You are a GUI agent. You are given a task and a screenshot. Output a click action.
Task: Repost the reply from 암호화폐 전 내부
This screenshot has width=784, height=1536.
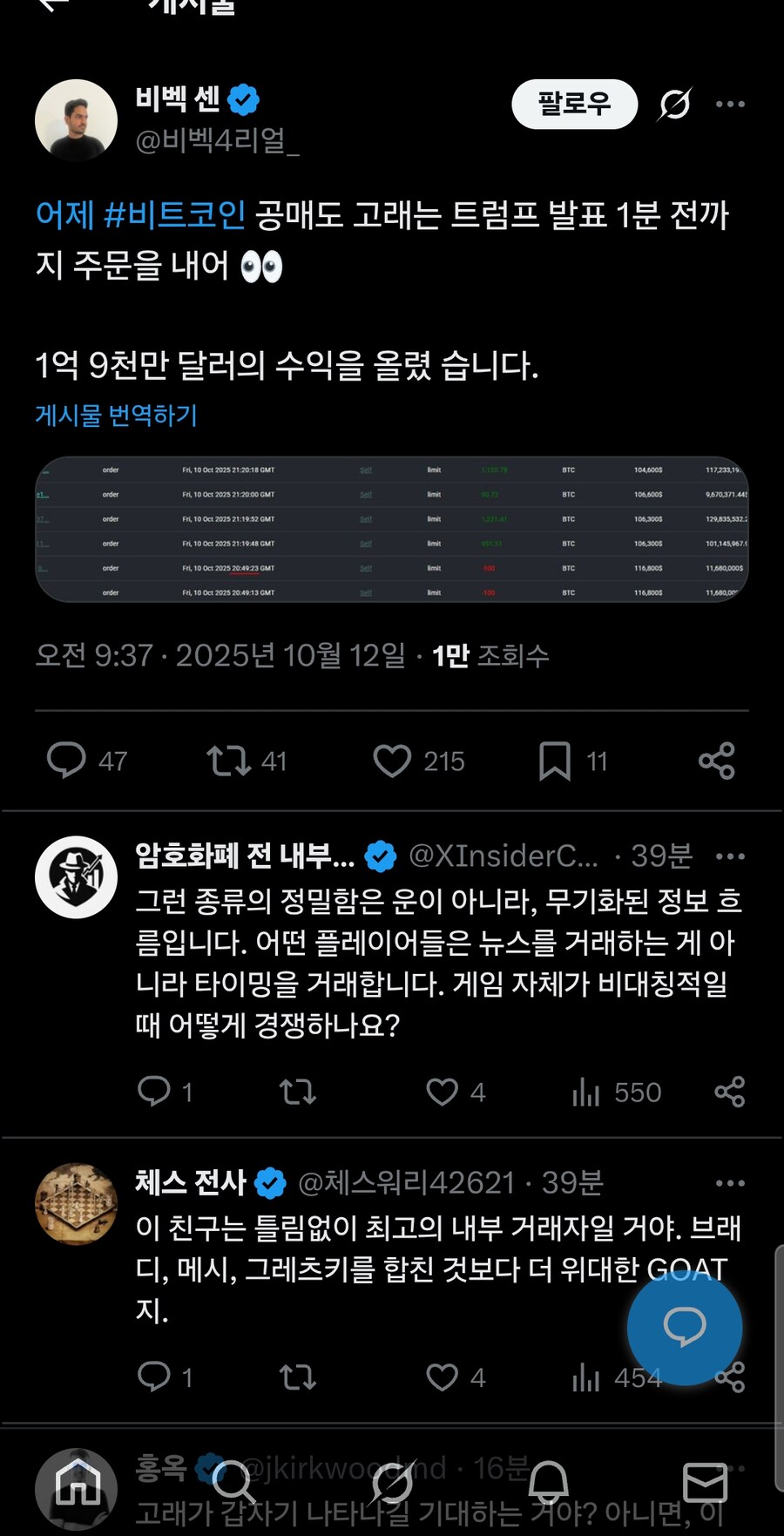click(297, 1092)
